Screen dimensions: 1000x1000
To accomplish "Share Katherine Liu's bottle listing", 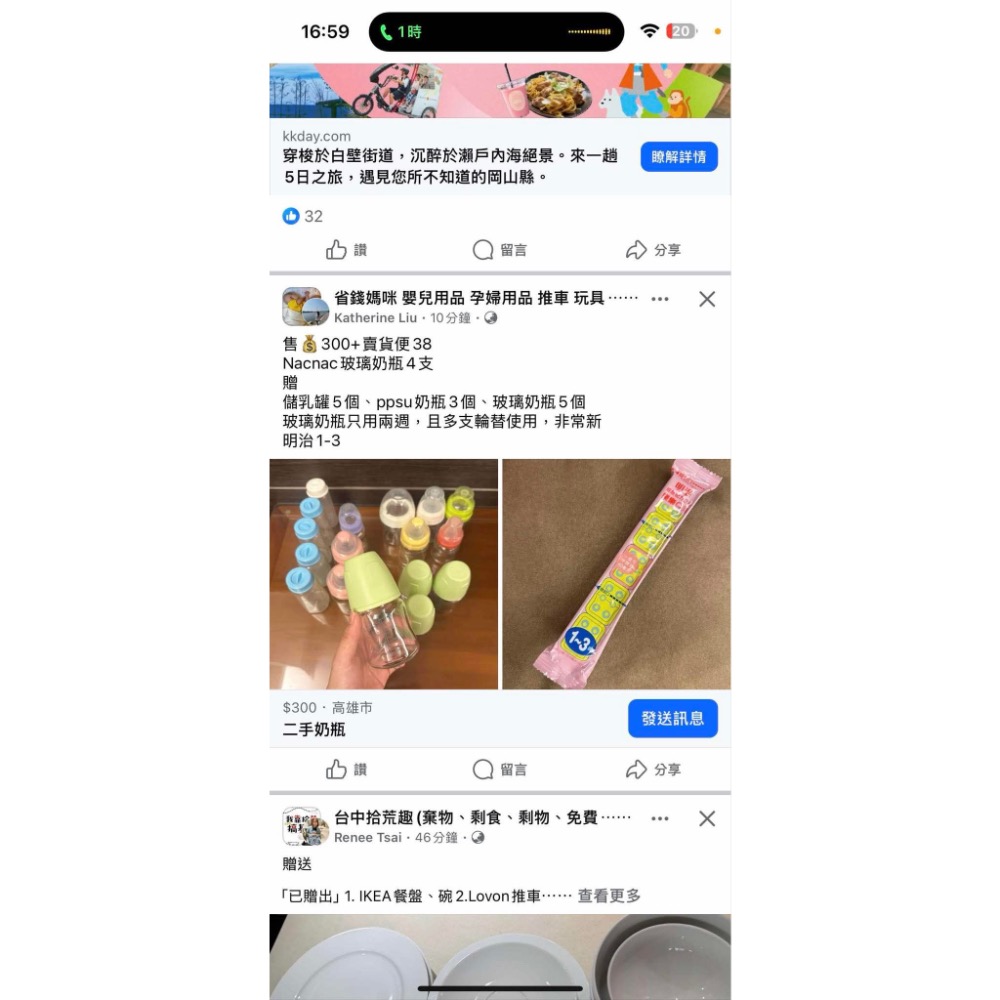I will (653, 769).
